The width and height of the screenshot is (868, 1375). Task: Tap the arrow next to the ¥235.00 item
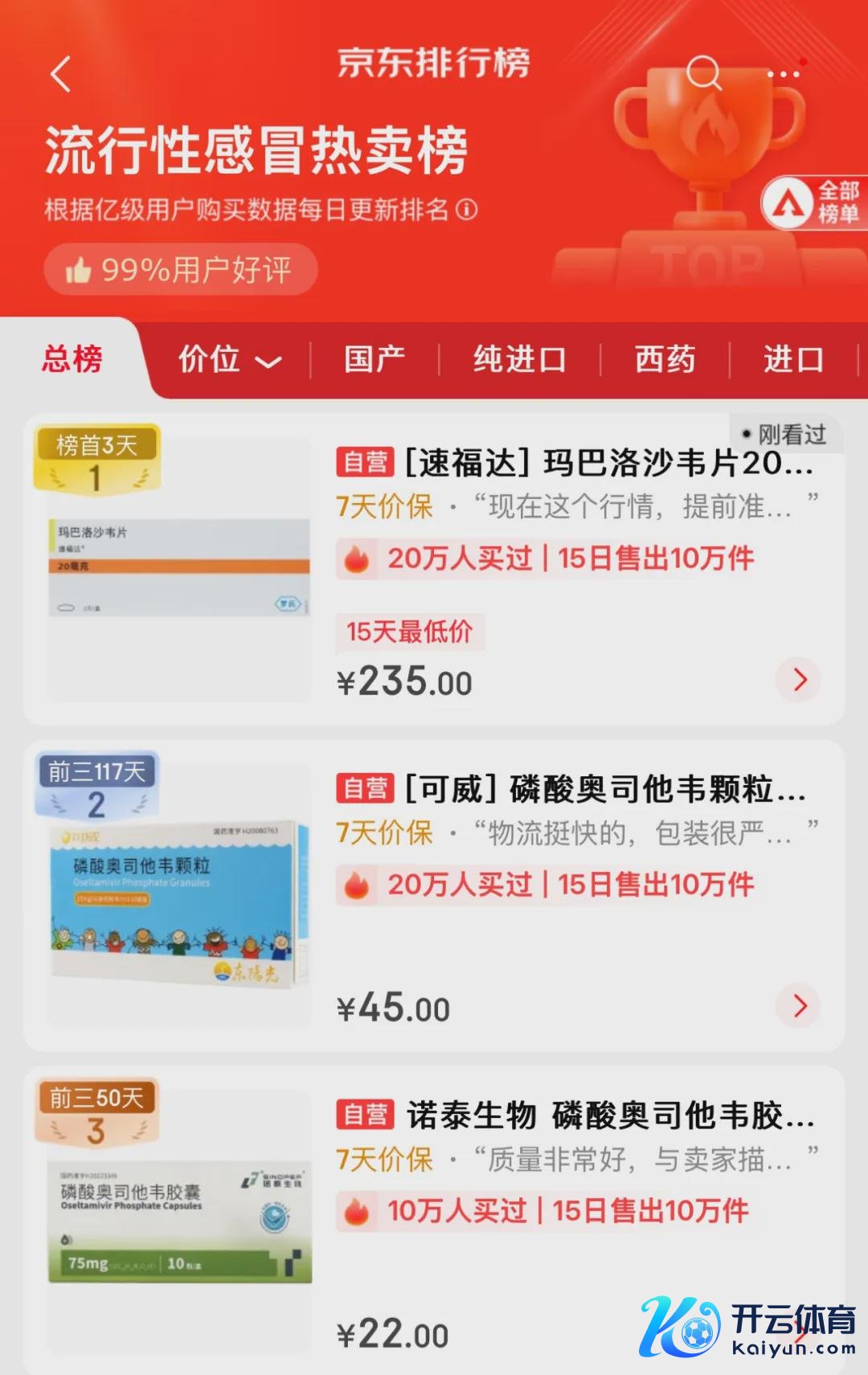pyautogui.click(x=799, y=680)
